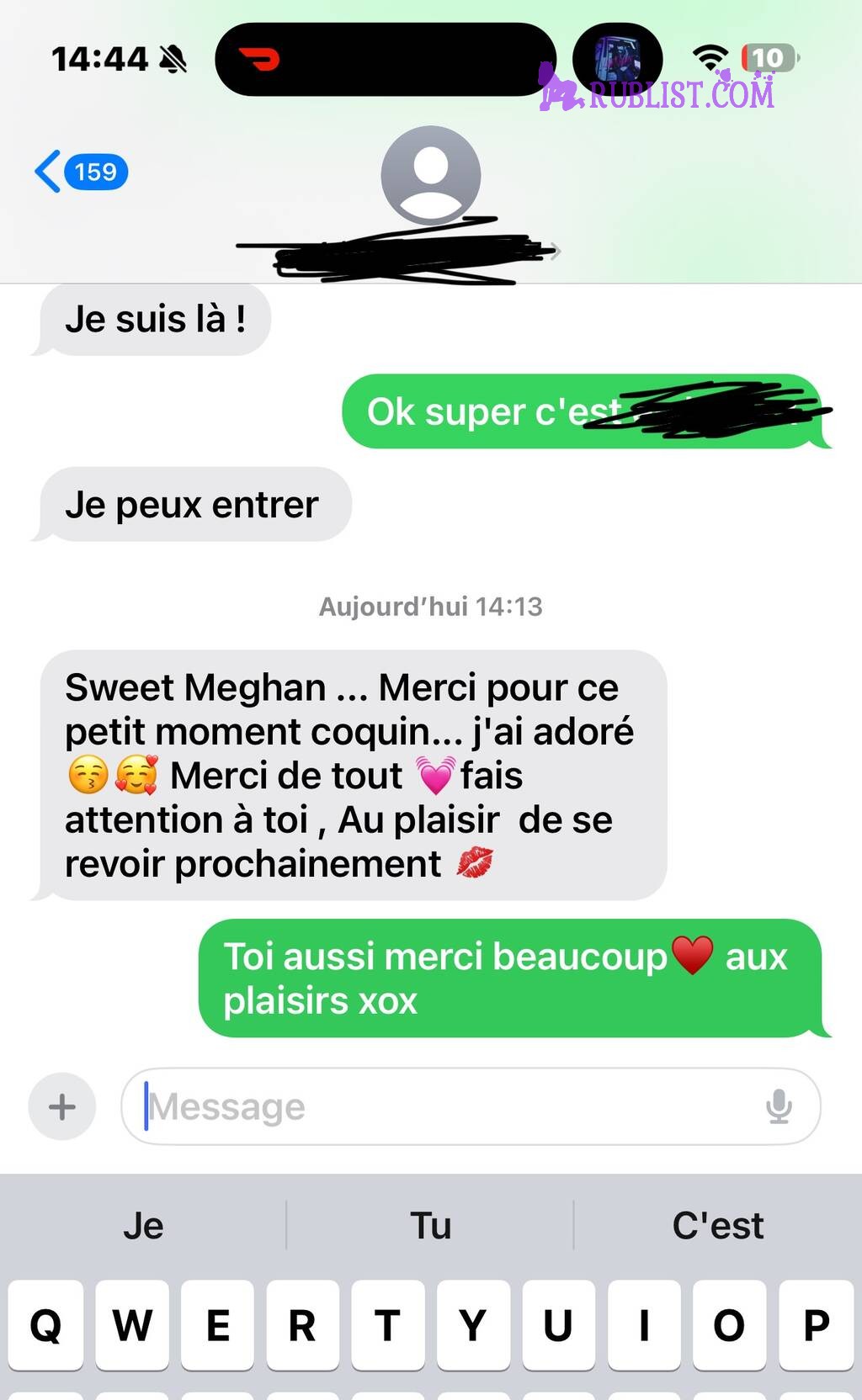862x1400 pixels.
Task: Open the contact details via the avatar
Action: (431, 175)
